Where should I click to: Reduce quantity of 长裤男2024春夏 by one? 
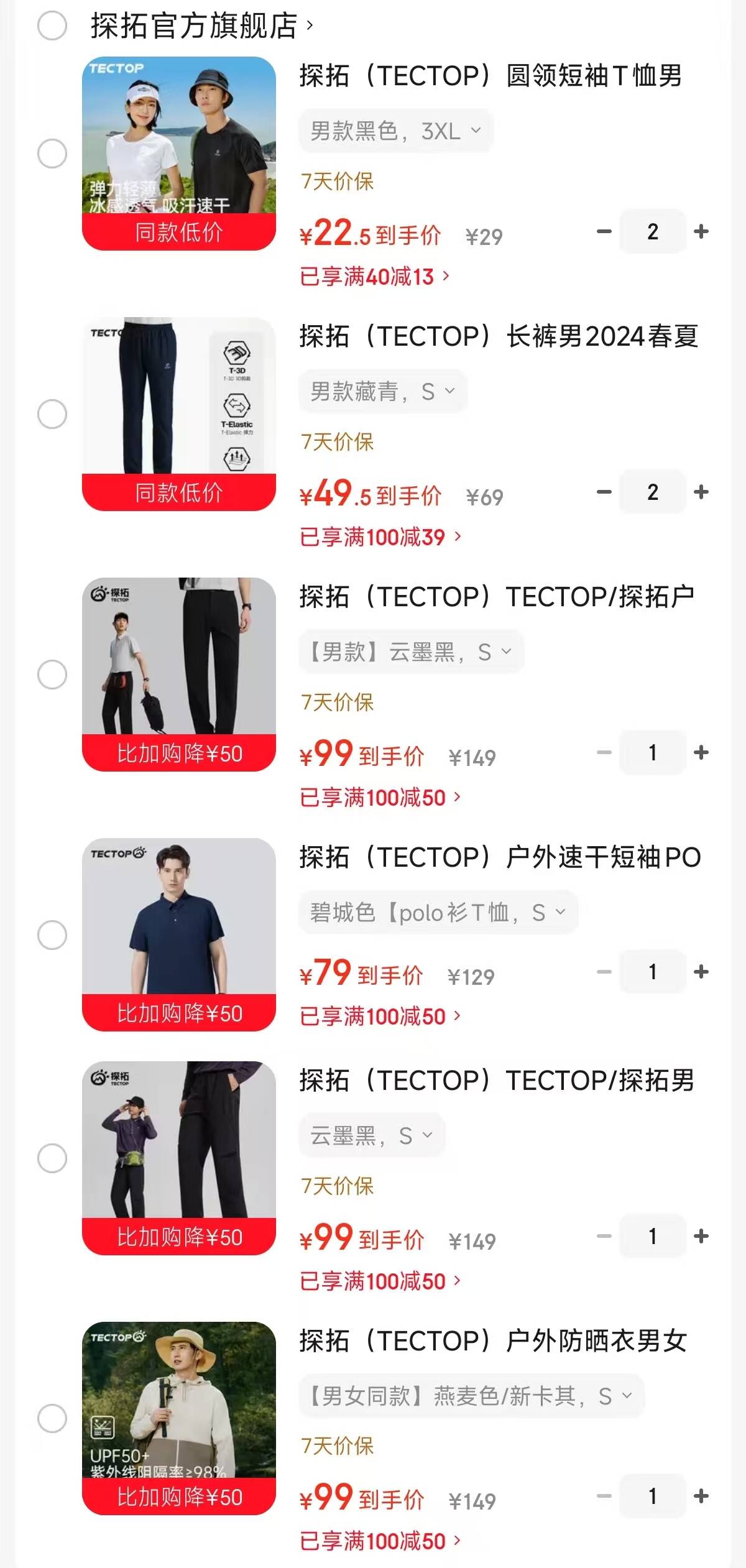(604, 492)
